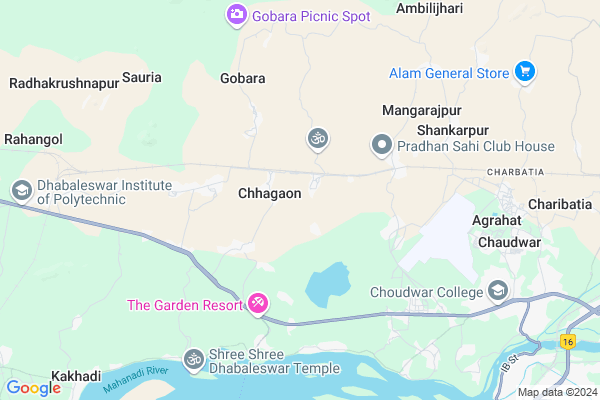Tap the Pradhan Sahi Club House marker
The image size is (600, 400).
tap(381, 146)
